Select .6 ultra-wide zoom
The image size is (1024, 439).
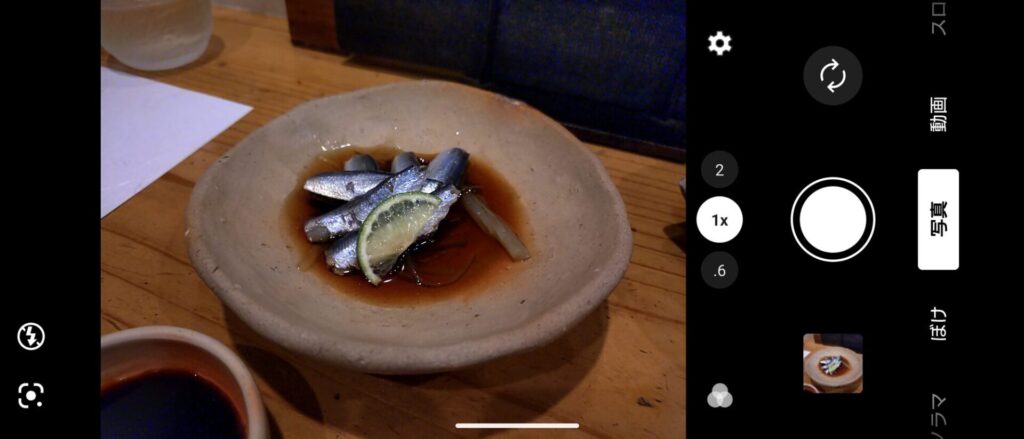click(x=719, y=270)
